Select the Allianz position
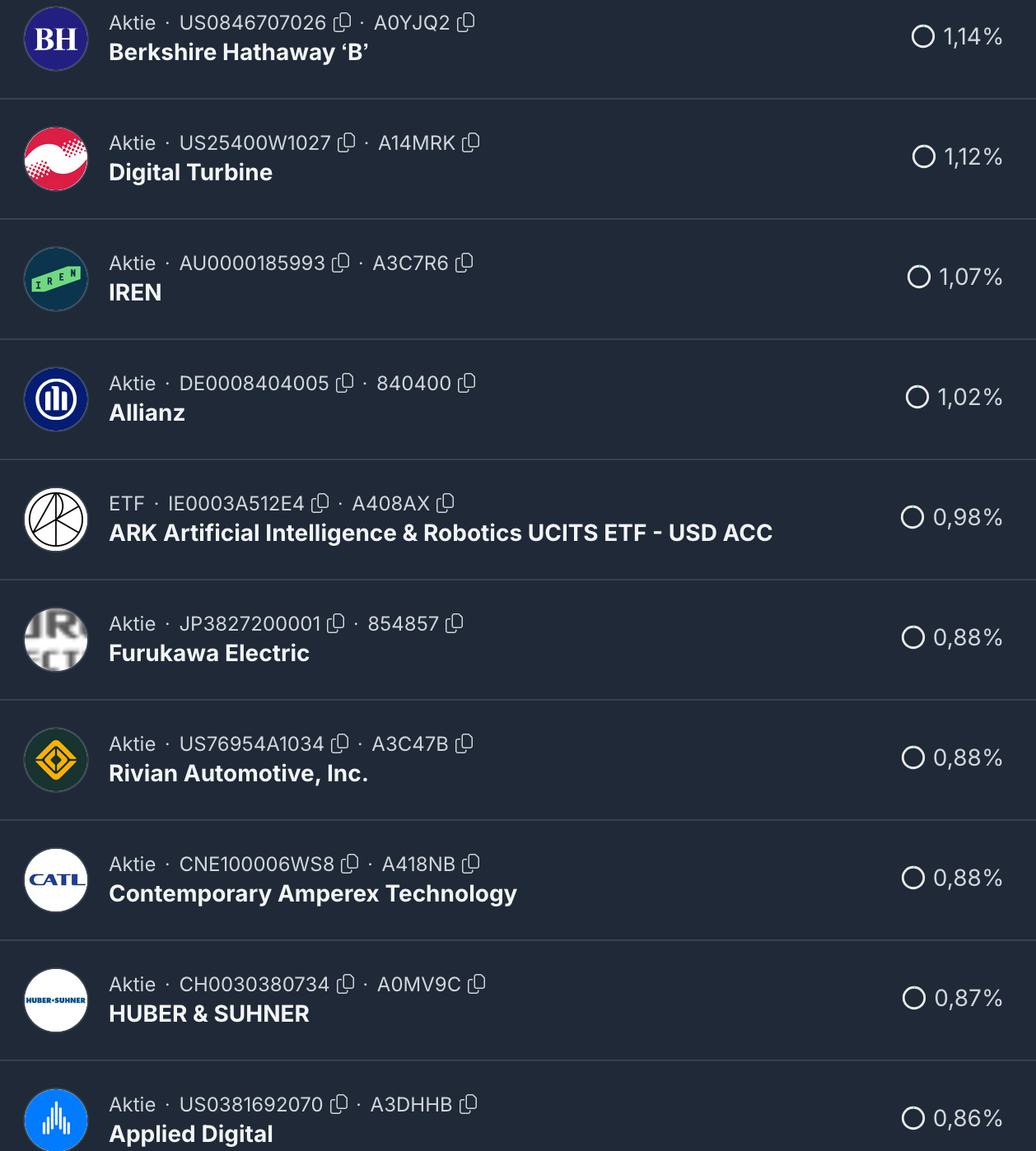Image resolution: width=1036 pixels, height=1151 pixels. [x=147, y=413]
